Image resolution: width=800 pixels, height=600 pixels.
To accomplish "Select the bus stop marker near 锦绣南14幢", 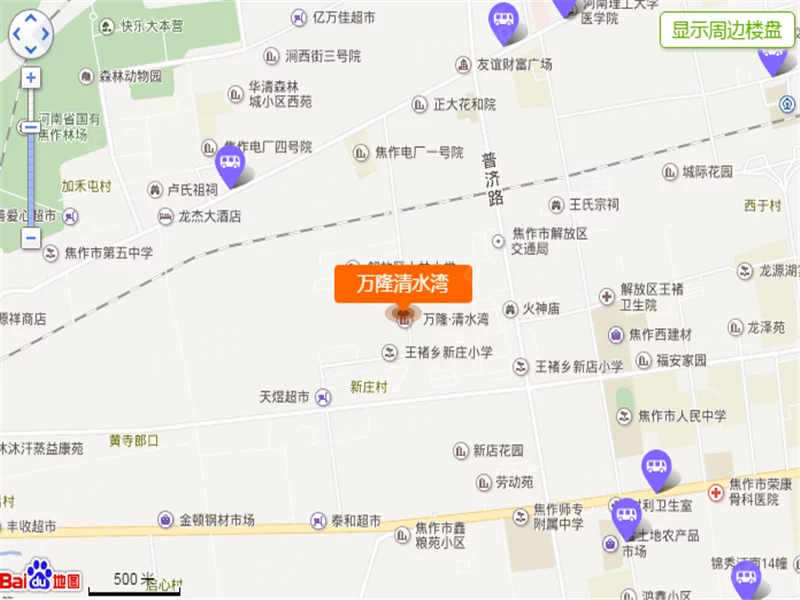I will [746, 577].
